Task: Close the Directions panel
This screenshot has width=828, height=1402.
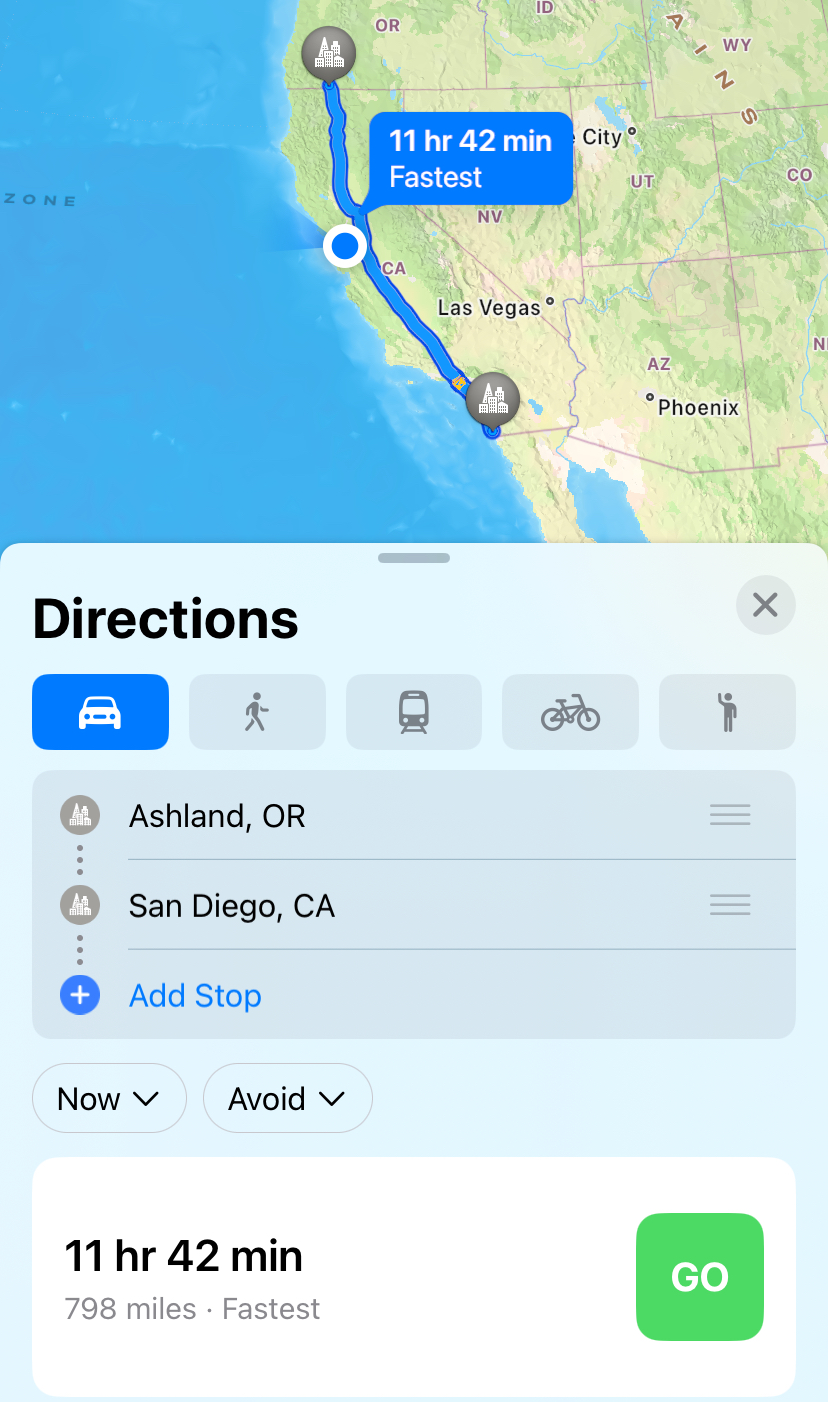Action: coord(765,605)
